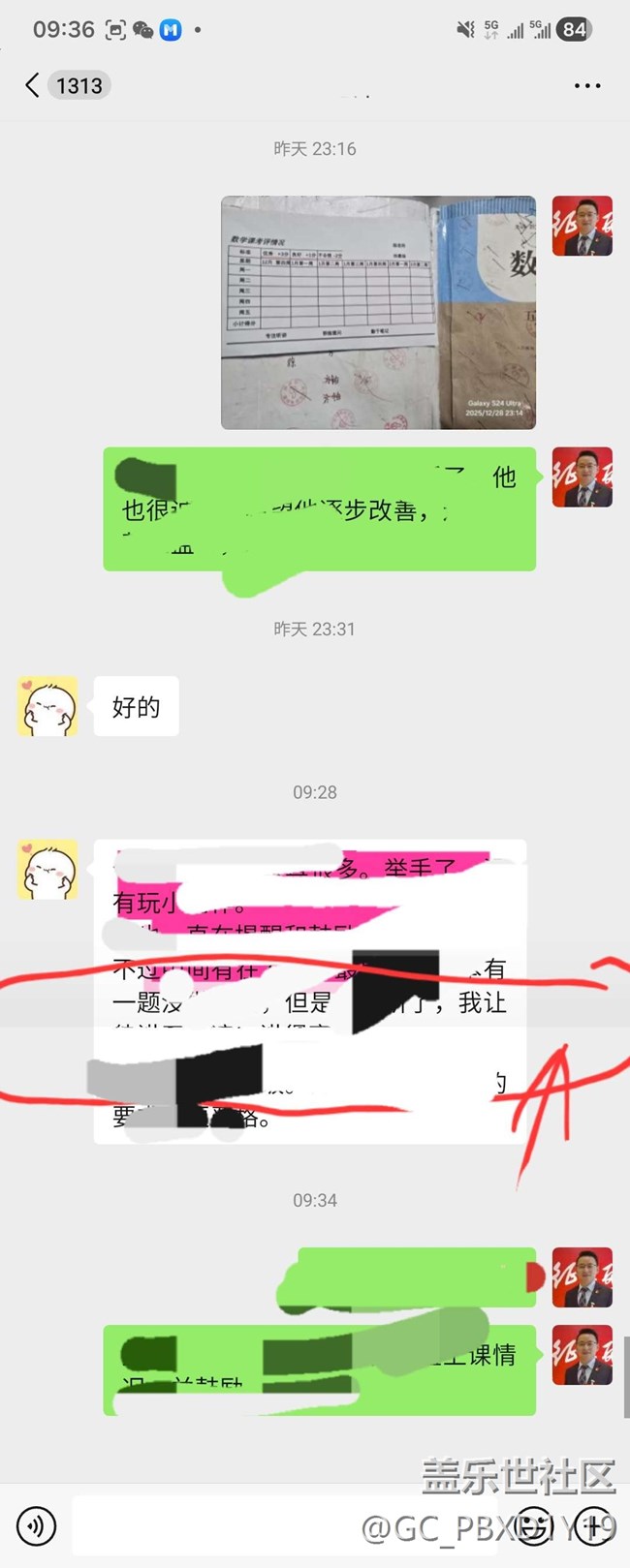This screenshot has height=1568, width=630.
Task: Open the photo of the math evaluation sheet
Action: [x=378, y=312]
